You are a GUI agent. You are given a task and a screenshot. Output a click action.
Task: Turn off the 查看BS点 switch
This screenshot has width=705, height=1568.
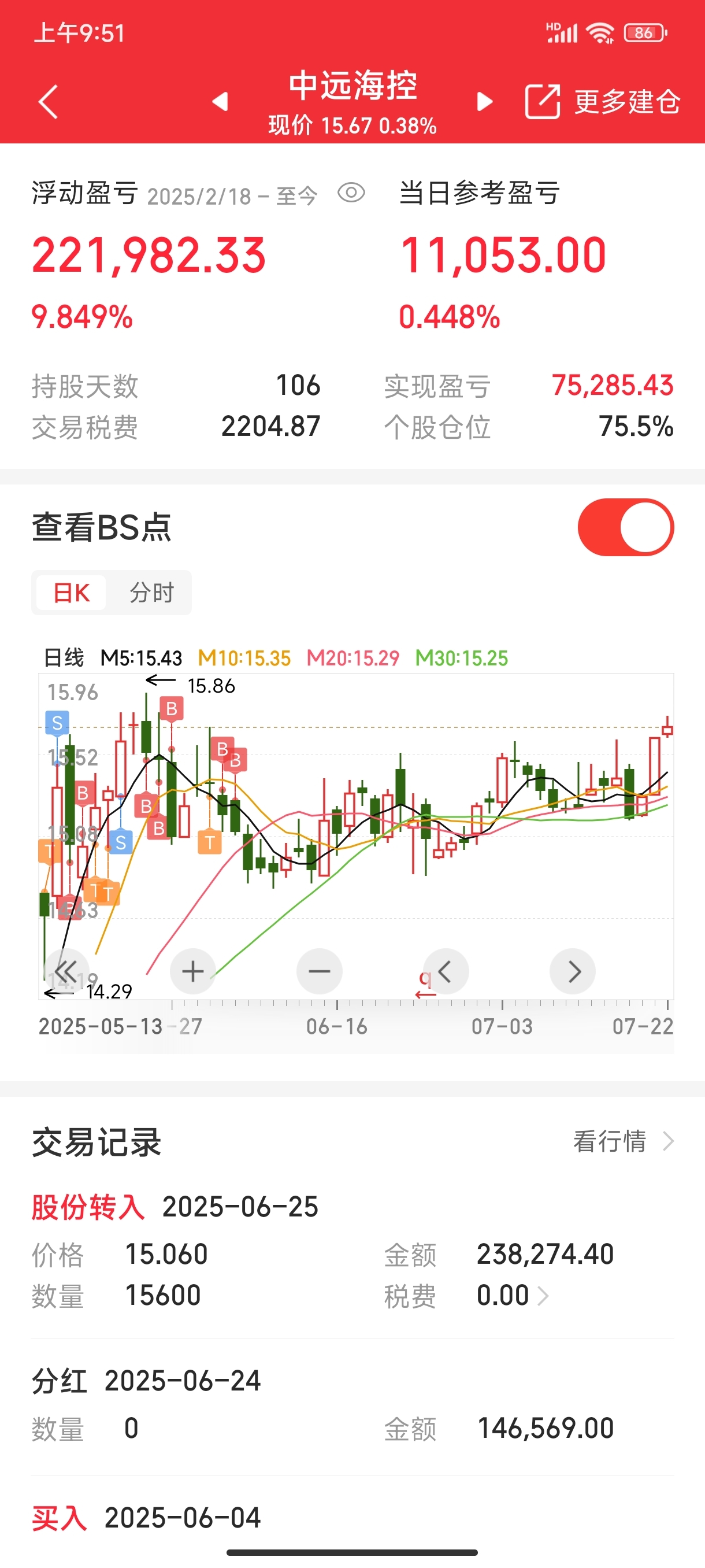[x=625, y=527]
